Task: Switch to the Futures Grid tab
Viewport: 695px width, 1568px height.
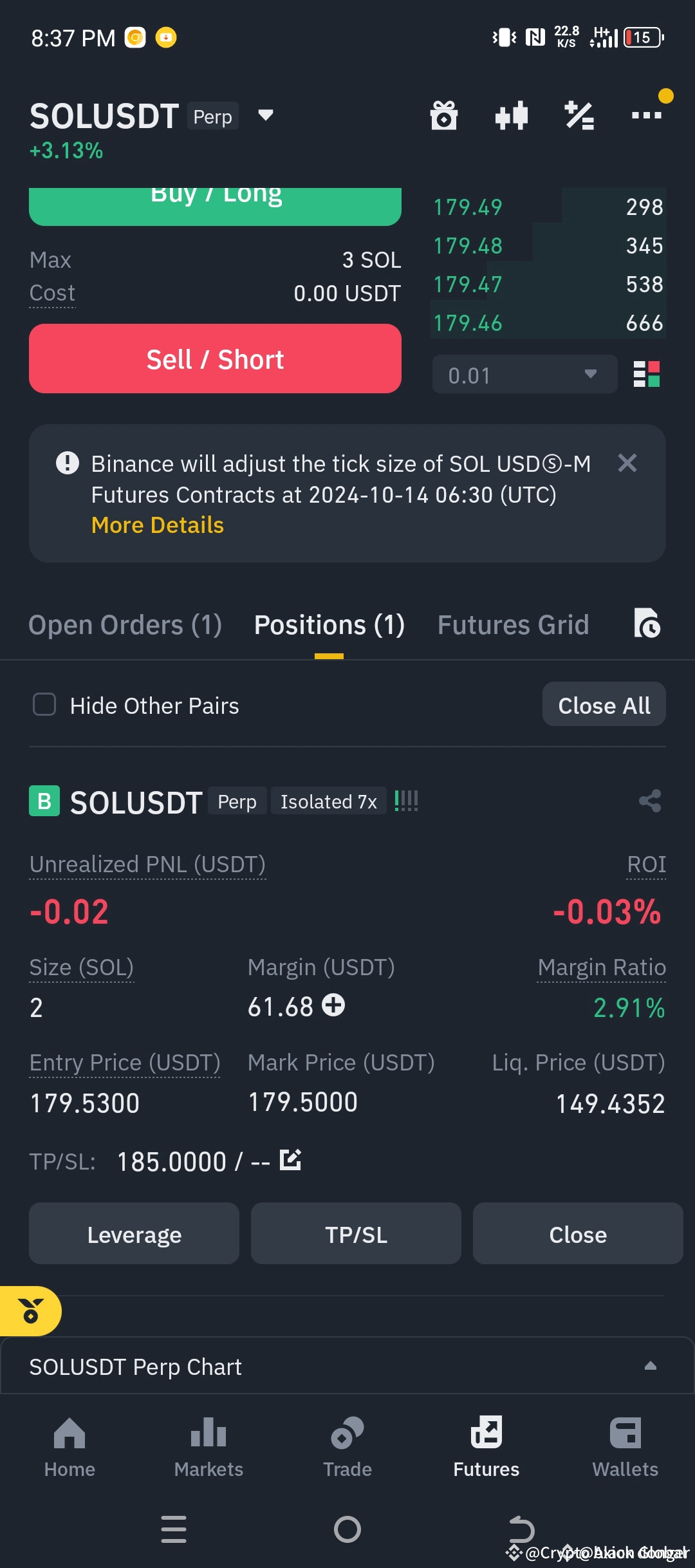Action: tap(513, 624)
